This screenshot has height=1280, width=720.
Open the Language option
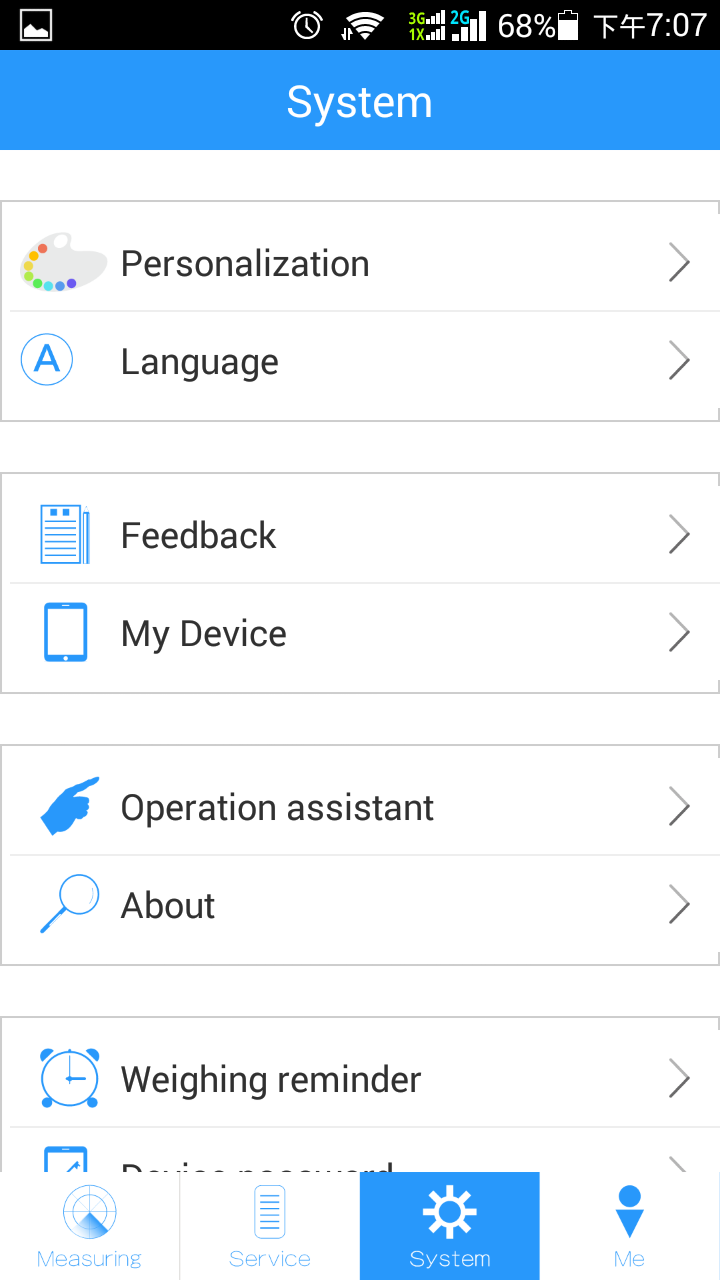(360, 361)
